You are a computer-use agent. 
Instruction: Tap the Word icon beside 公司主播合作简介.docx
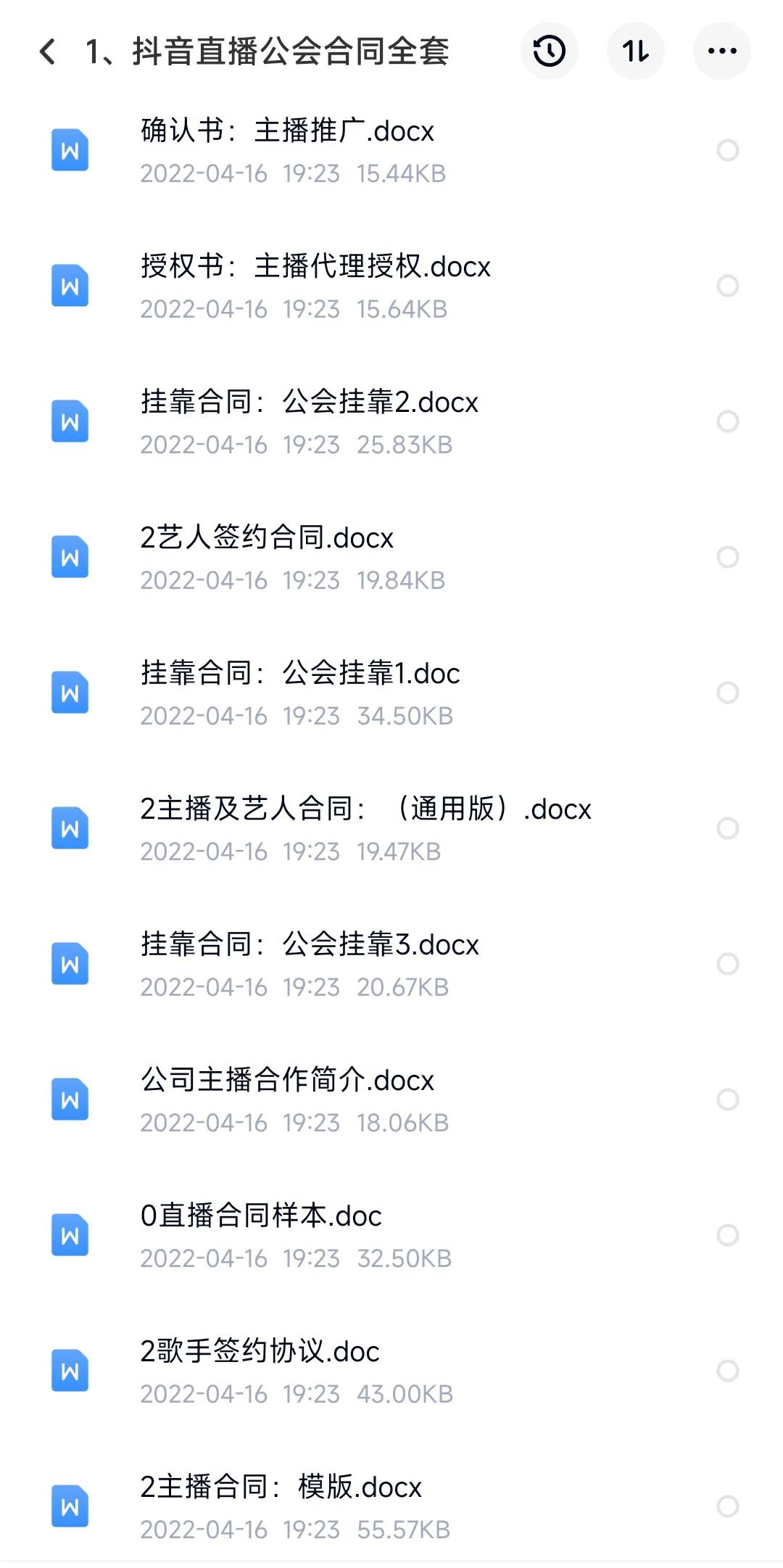[69, 1099]
